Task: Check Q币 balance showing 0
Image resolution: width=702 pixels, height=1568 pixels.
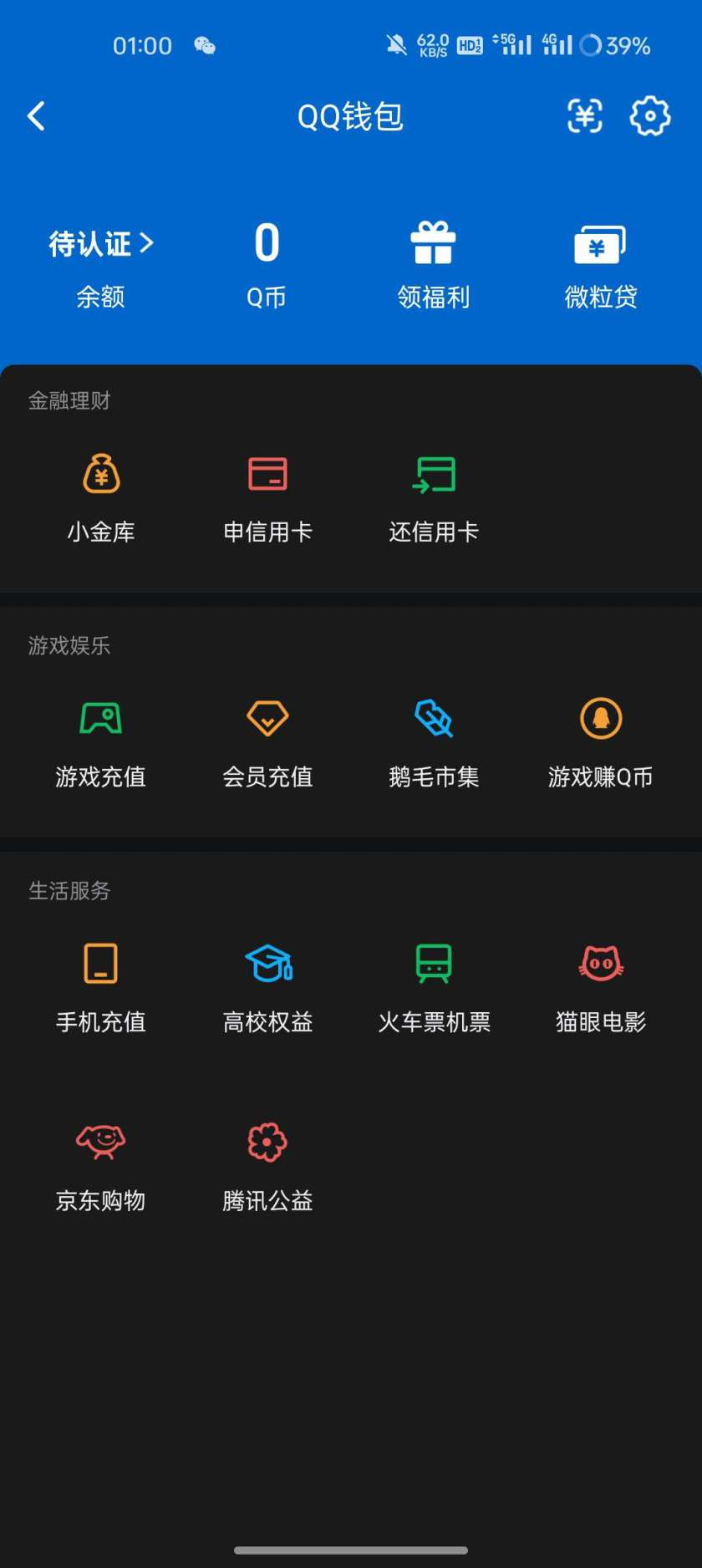Action: coord(267,263)
